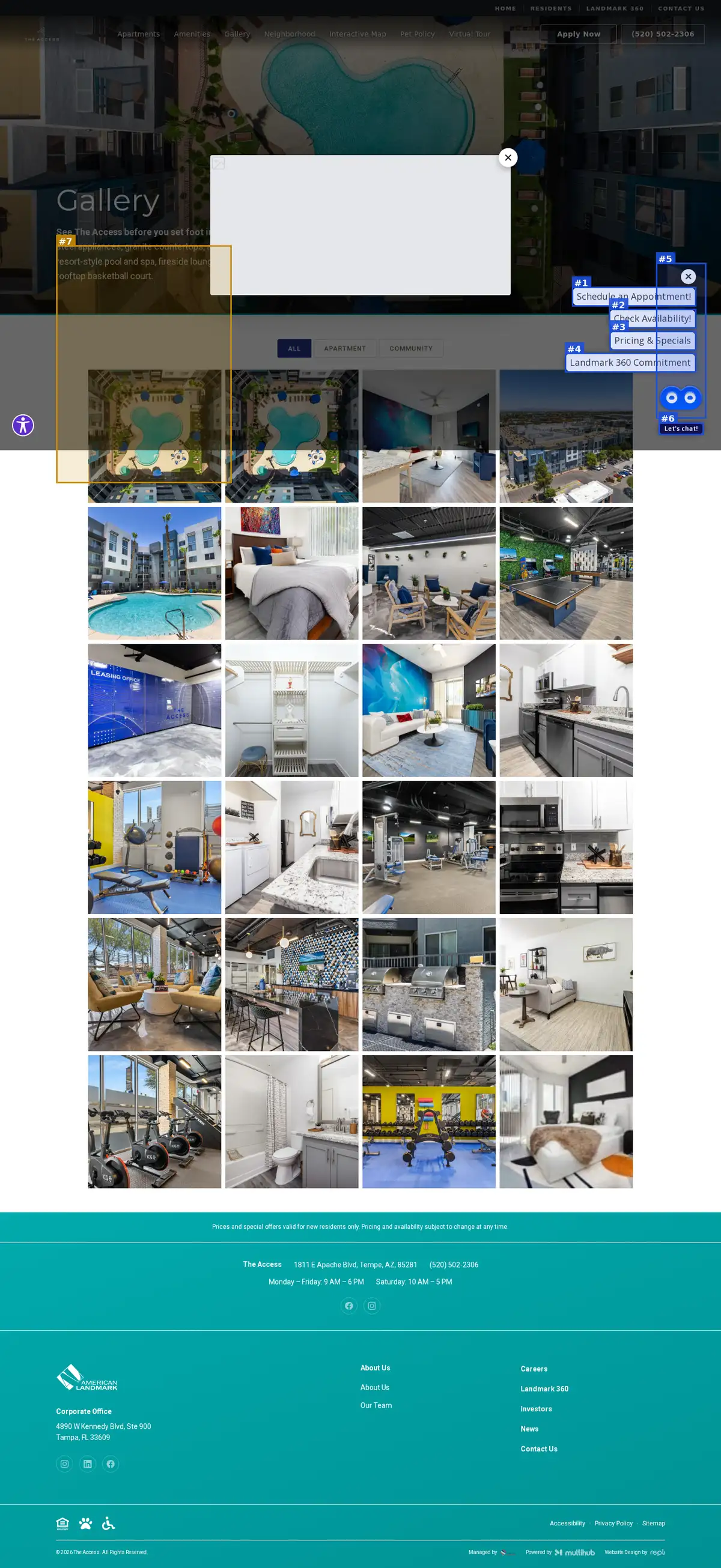This screenshot has height=1568, width=721.
Task: Select Schedule an Appointment chat option
Action: 633,297
